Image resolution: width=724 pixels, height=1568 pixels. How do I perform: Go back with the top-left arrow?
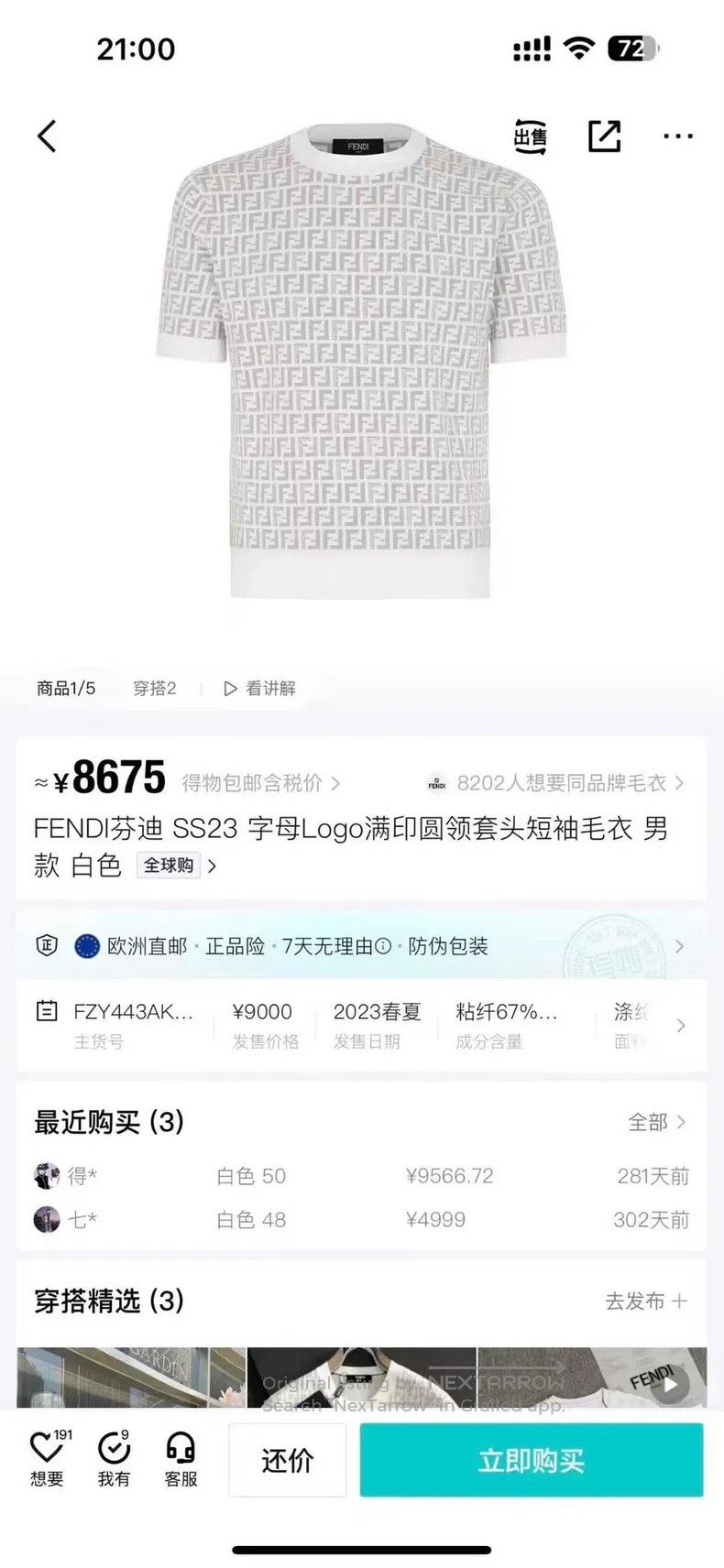pyautogui.click(x=47, y=136)
